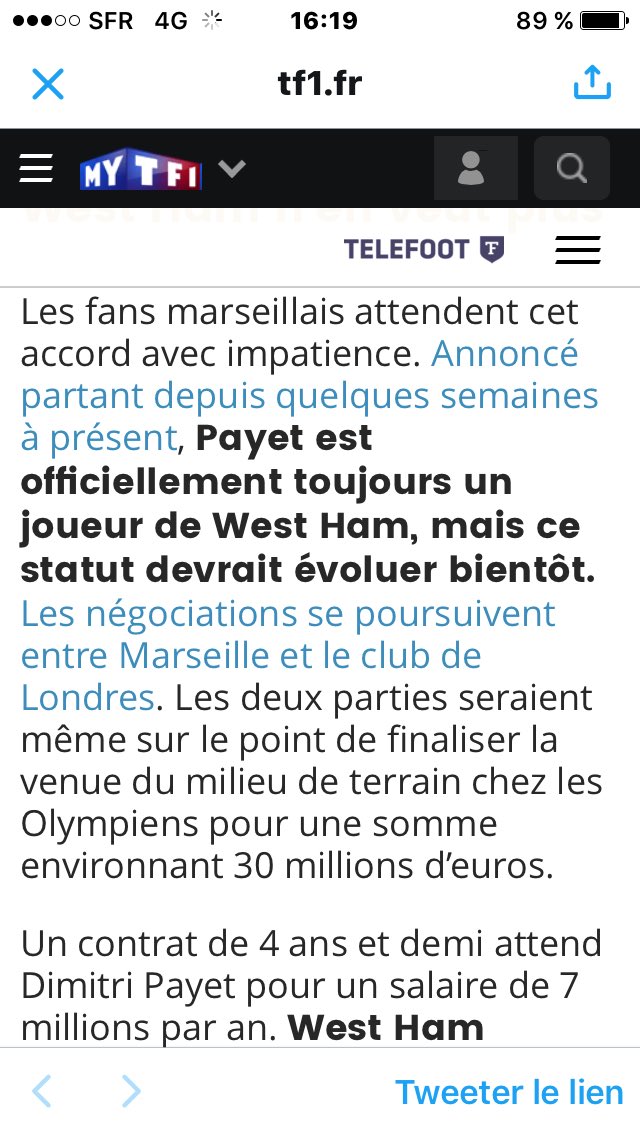Screen dimensions: 640x1136
Task: Open the Telefoot section menu
Action: (577, 249)
